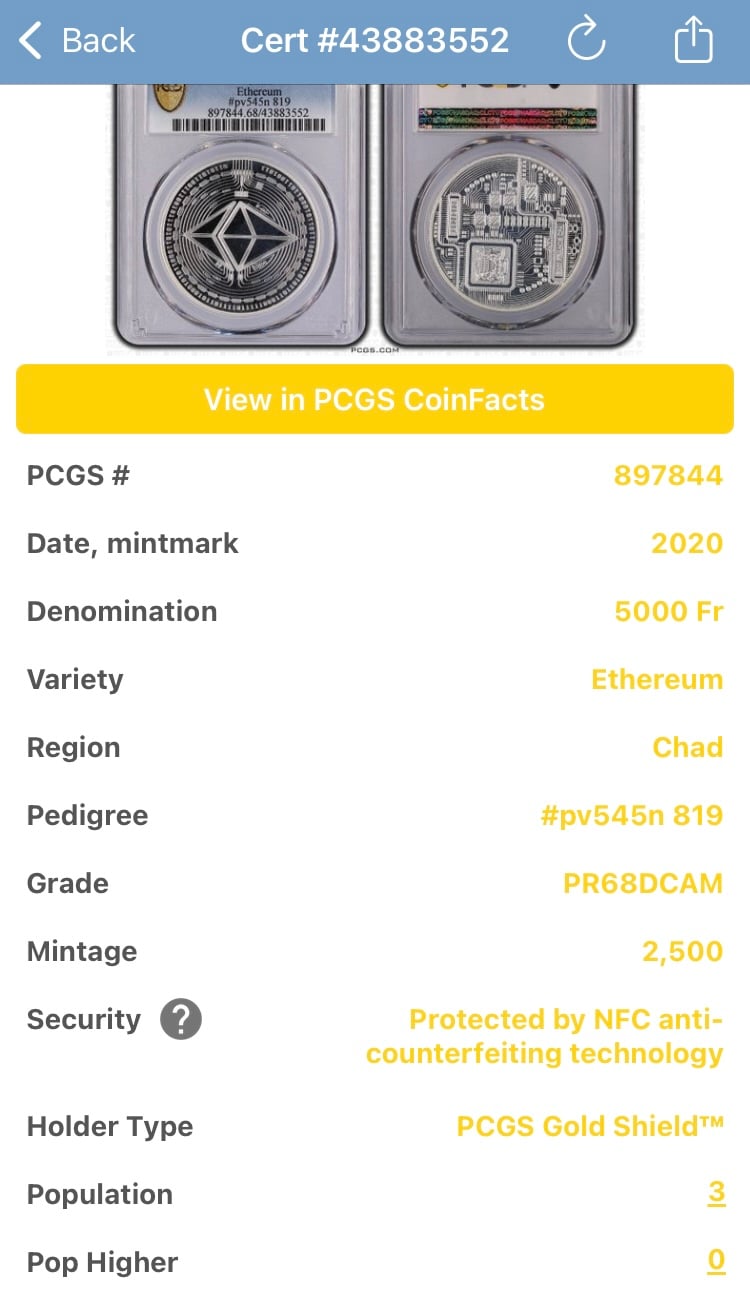Open the Pop Higher link showing 0
This screenshot has width=750, height=1290.
coord(716,1262)
